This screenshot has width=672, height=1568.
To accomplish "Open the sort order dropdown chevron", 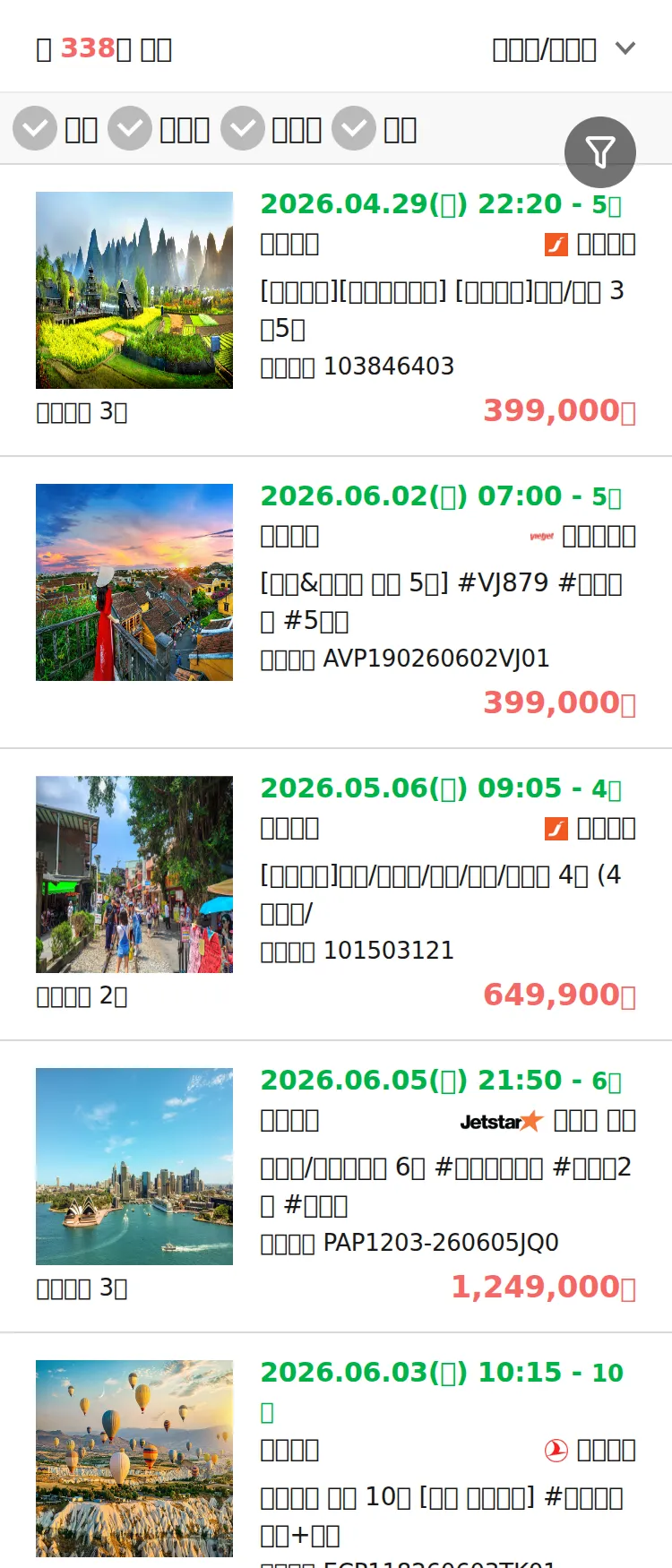I will [625, 48].
